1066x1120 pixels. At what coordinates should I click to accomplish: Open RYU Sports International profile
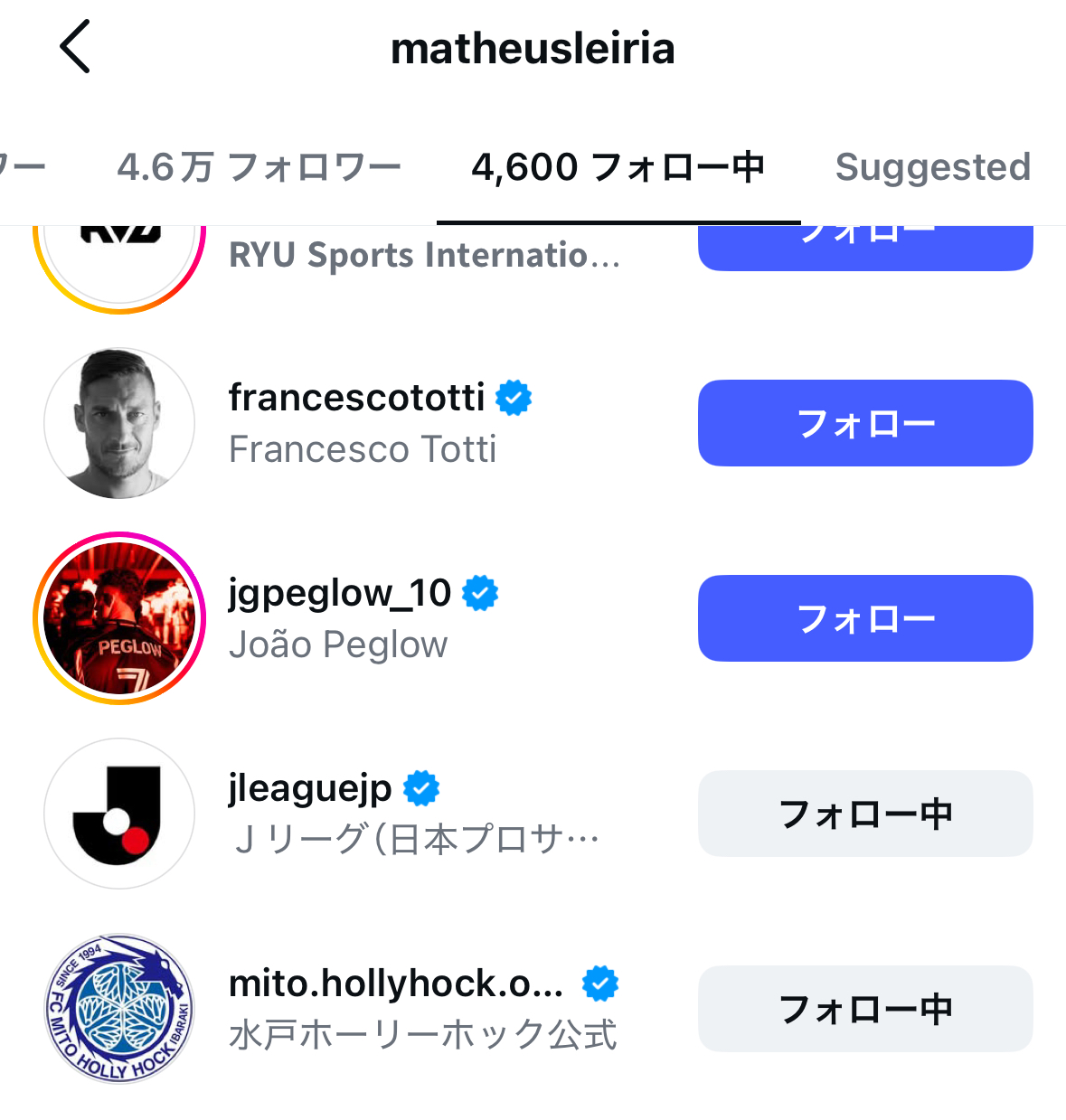click(423, 255)
